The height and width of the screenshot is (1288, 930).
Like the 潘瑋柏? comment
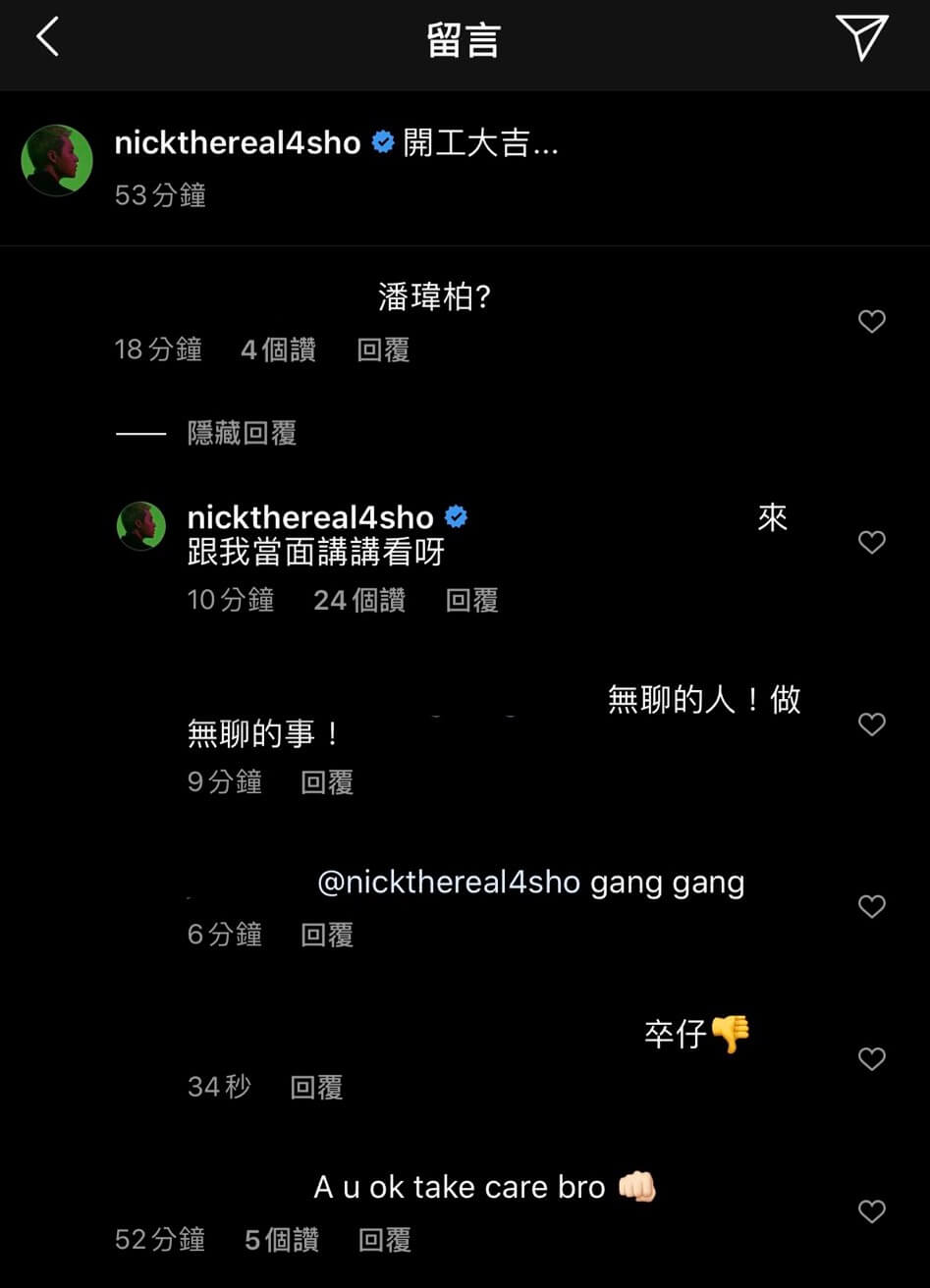[x=871, y=322]
